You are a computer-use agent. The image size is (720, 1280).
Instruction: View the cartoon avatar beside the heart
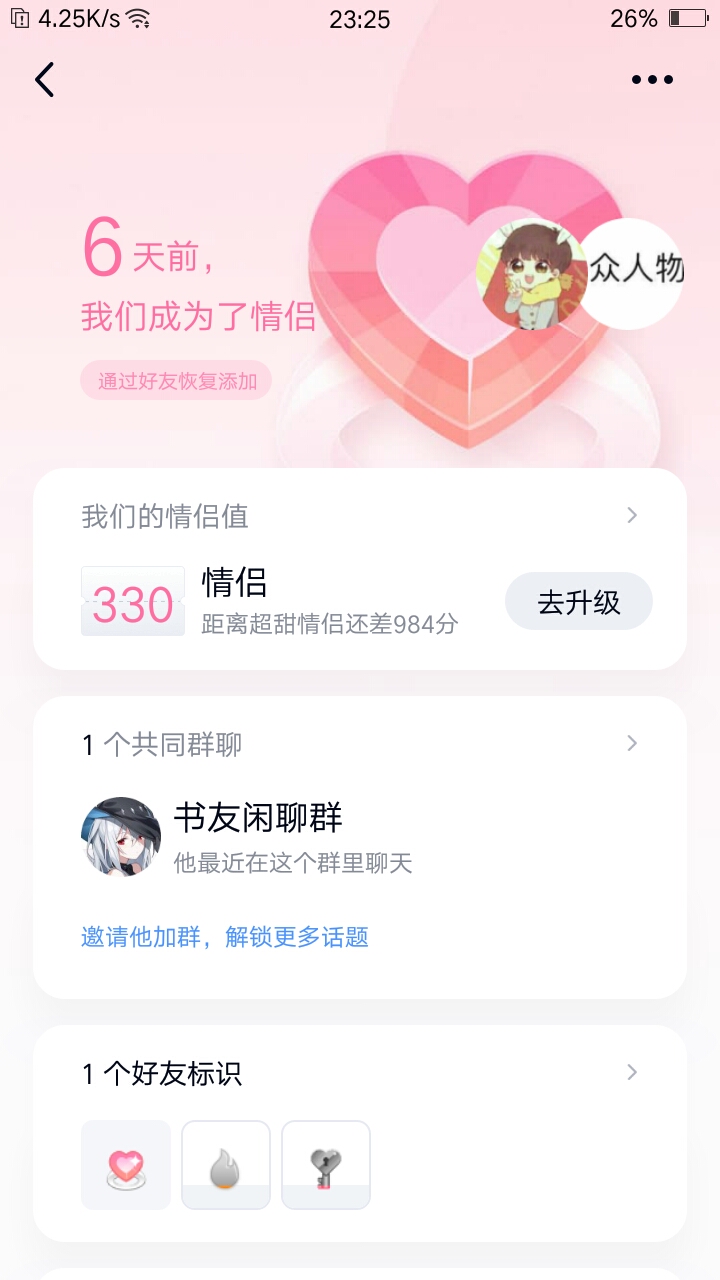click(x=530, y=275)
